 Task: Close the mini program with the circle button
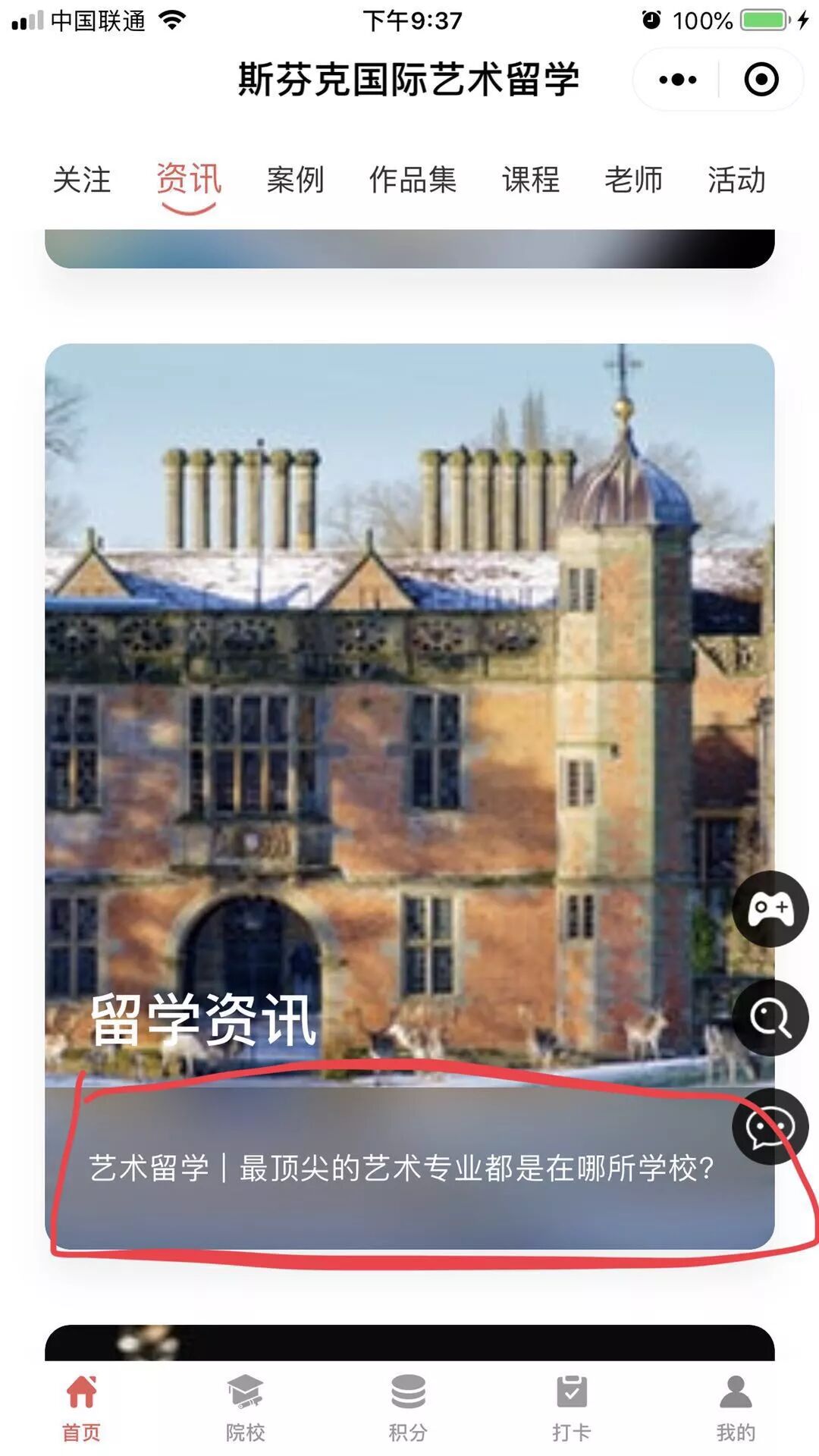coord(761,80)
